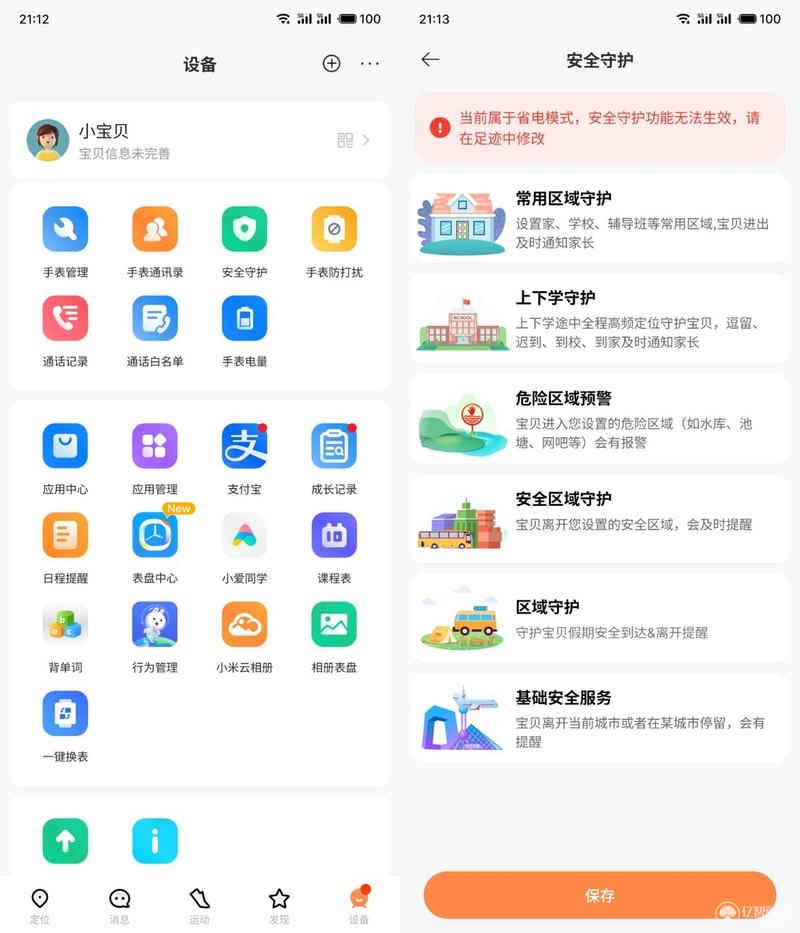
Task: Switch to the 消息 messages tab
Action: tap(120, 904)
